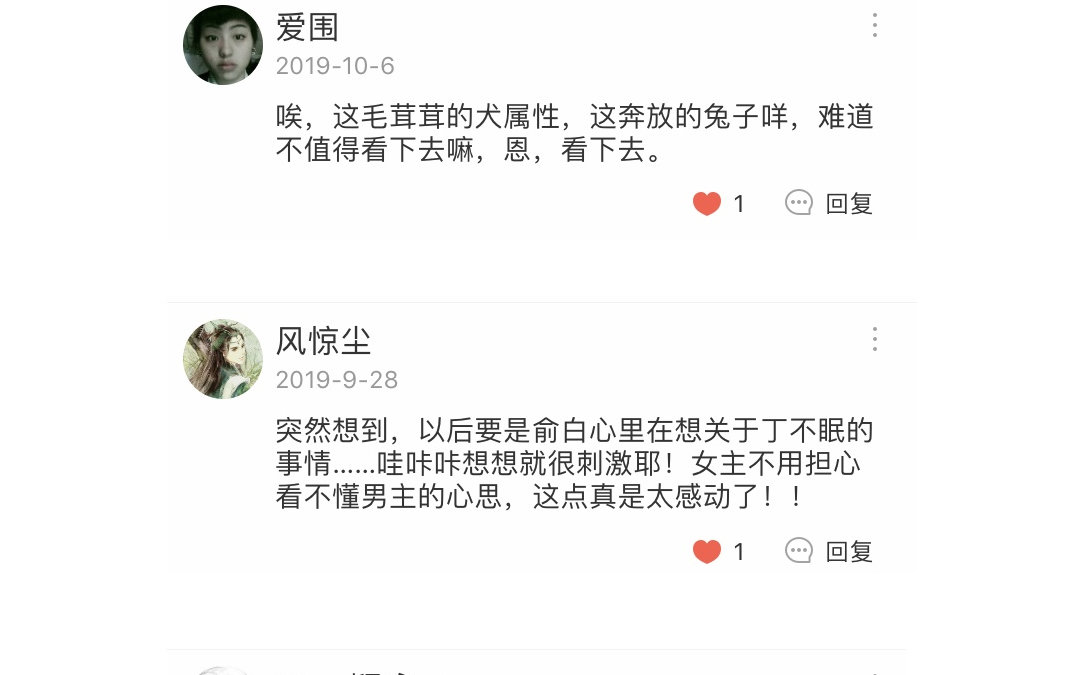This screenshot has height=675, width=1080.
Task: Open 爱围's profile avatar
Action: click(222, 45)
